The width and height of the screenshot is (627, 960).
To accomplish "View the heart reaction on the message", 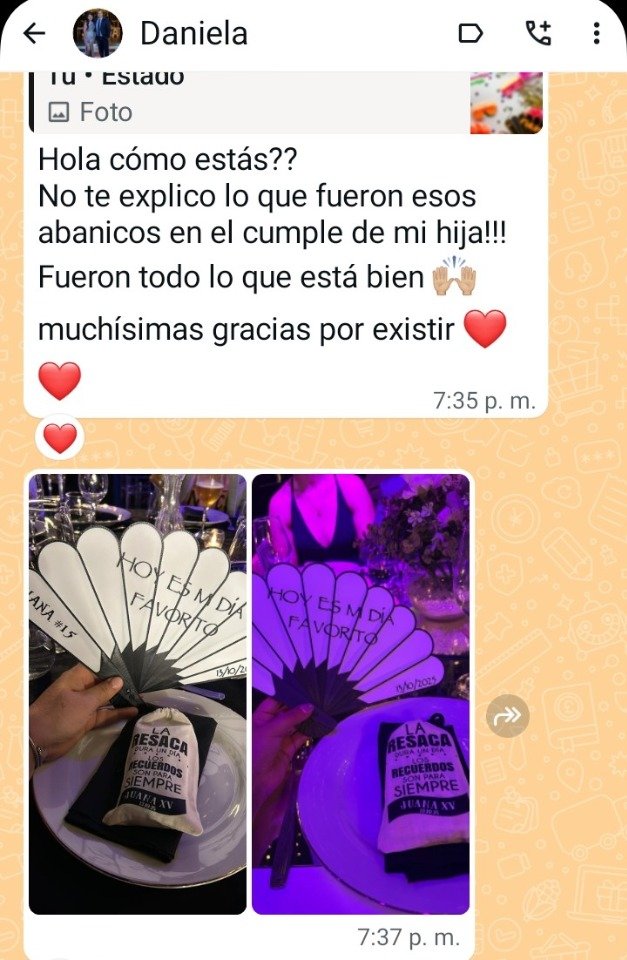I will [59, 438].
